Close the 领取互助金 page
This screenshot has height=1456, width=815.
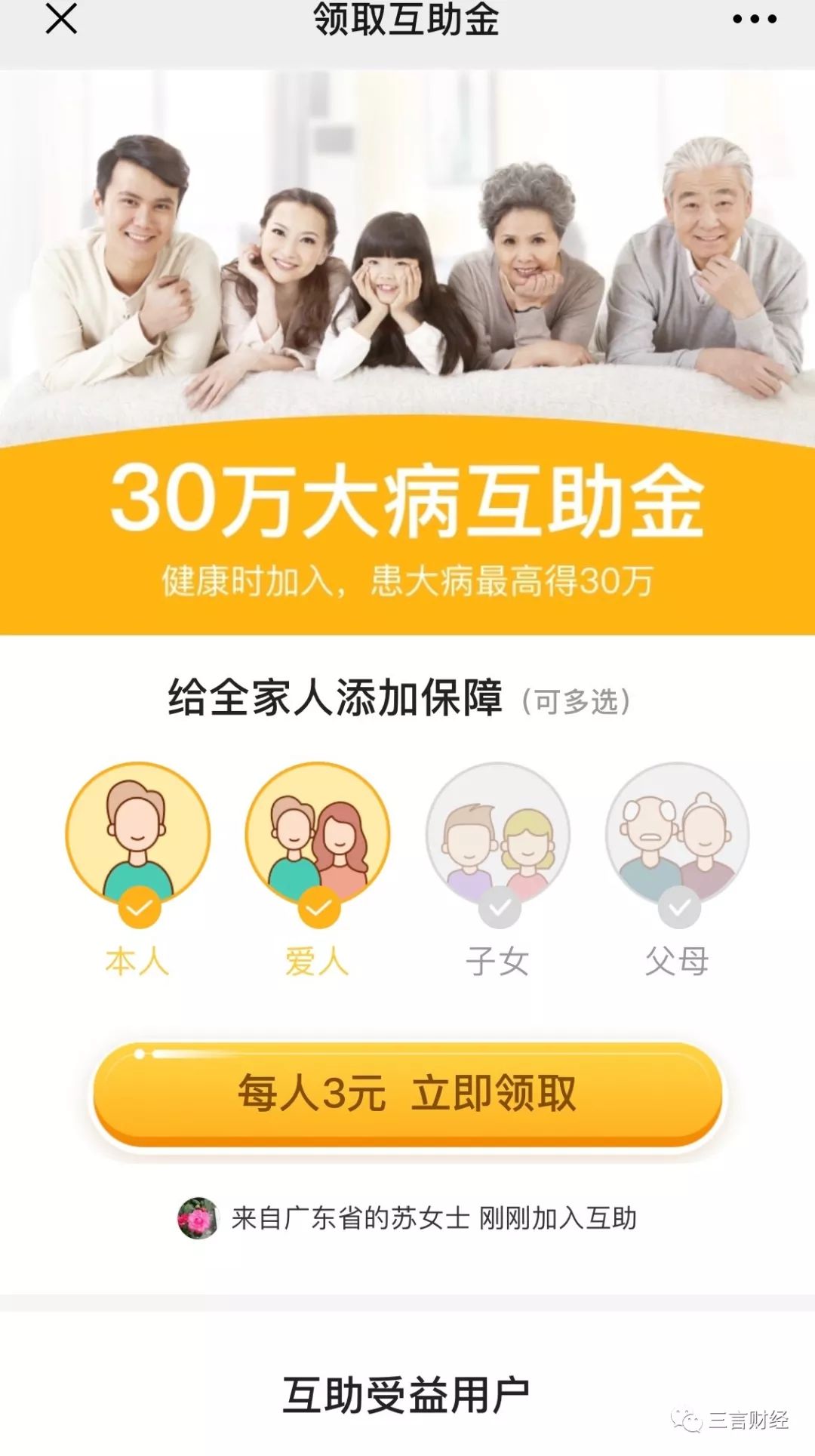point(61,18)
